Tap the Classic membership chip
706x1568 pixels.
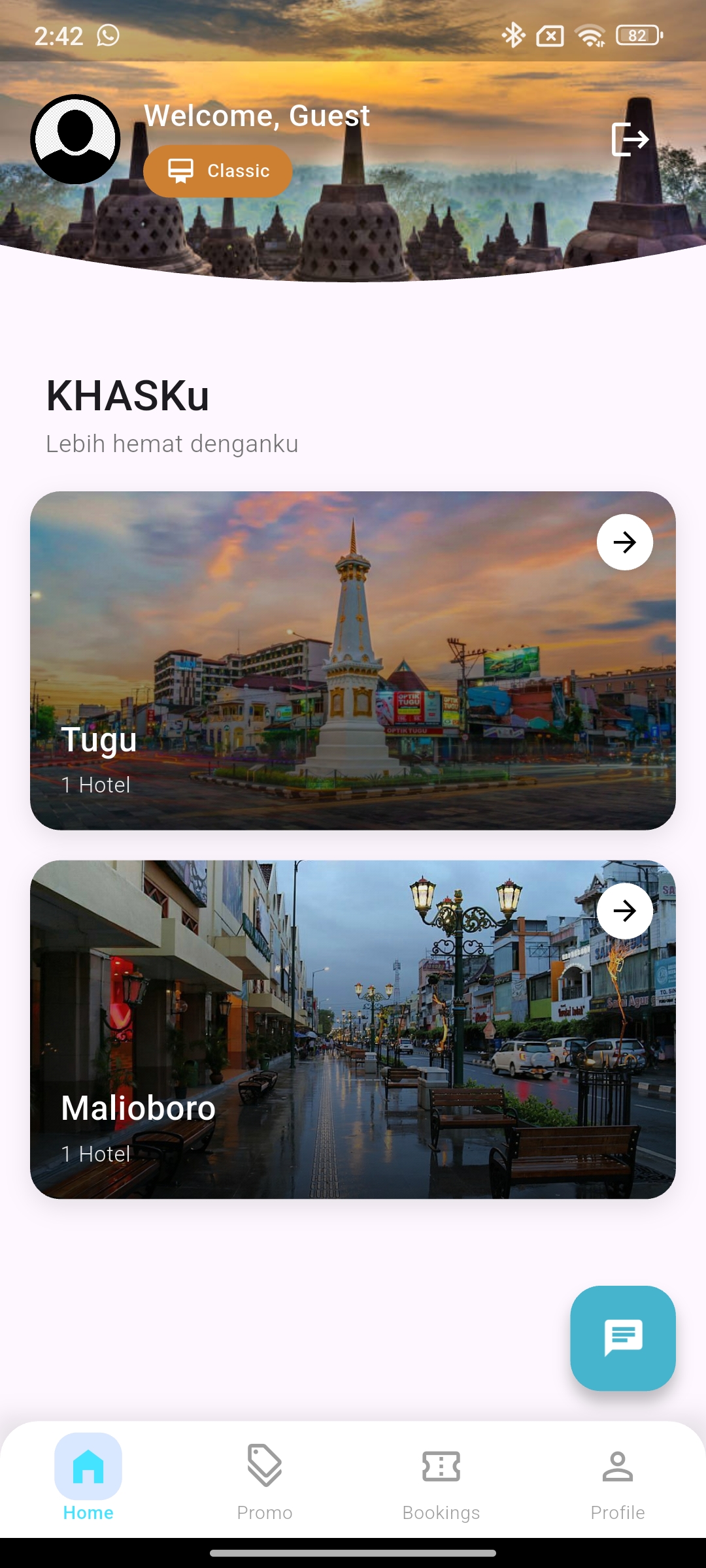[x=218, y=171]
